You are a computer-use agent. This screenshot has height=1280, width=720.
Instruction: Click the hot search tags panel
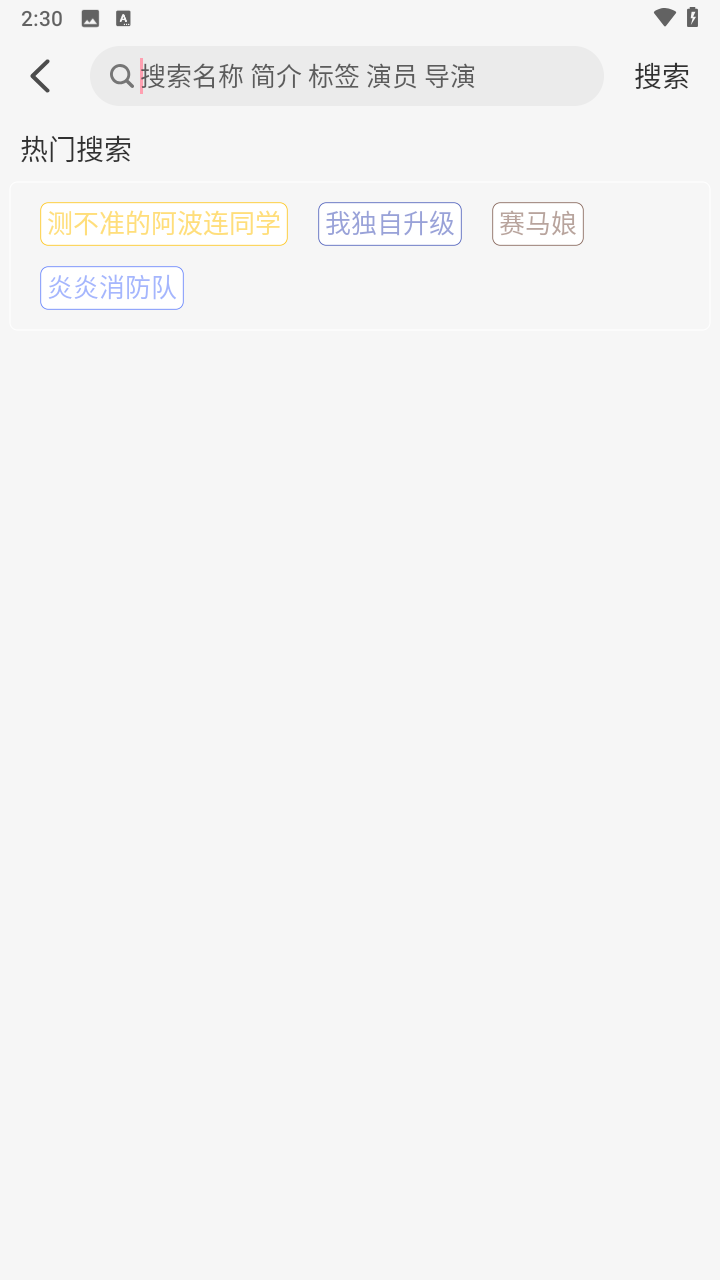(360, 255)
